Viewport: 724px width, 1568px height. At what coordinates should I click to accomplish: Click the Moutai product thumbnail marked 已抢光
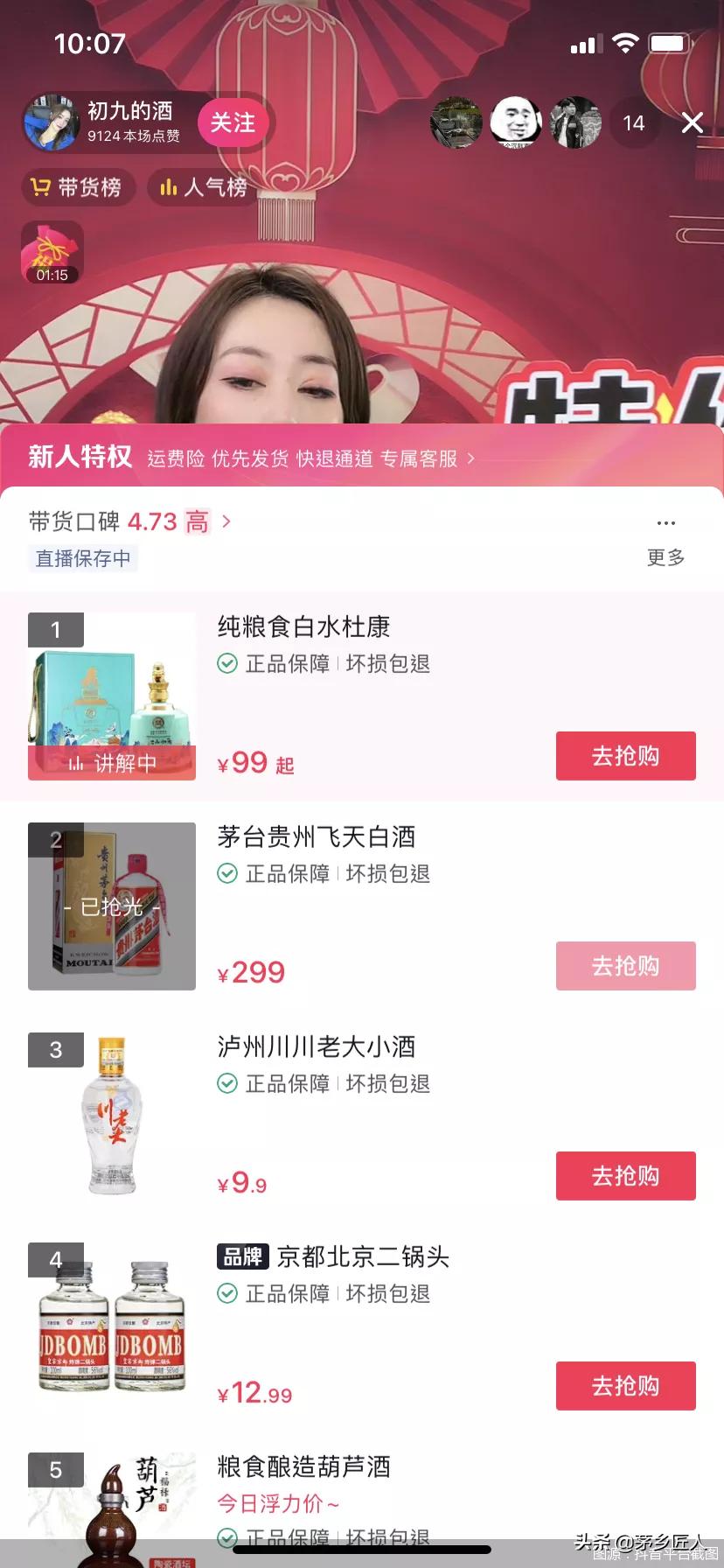coord(111,906)
